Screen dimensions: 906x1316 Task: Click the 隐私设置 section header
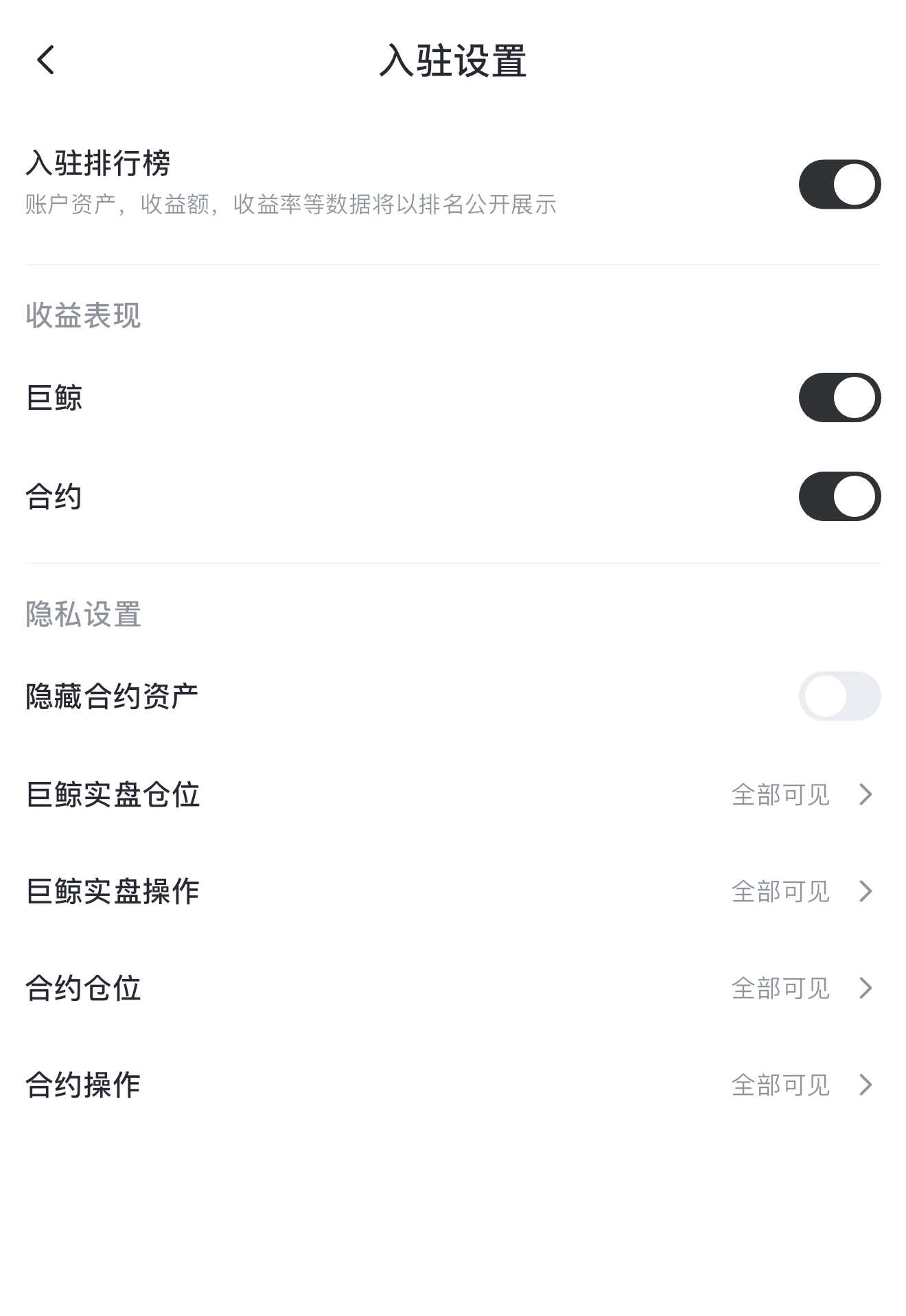point(84,615)
